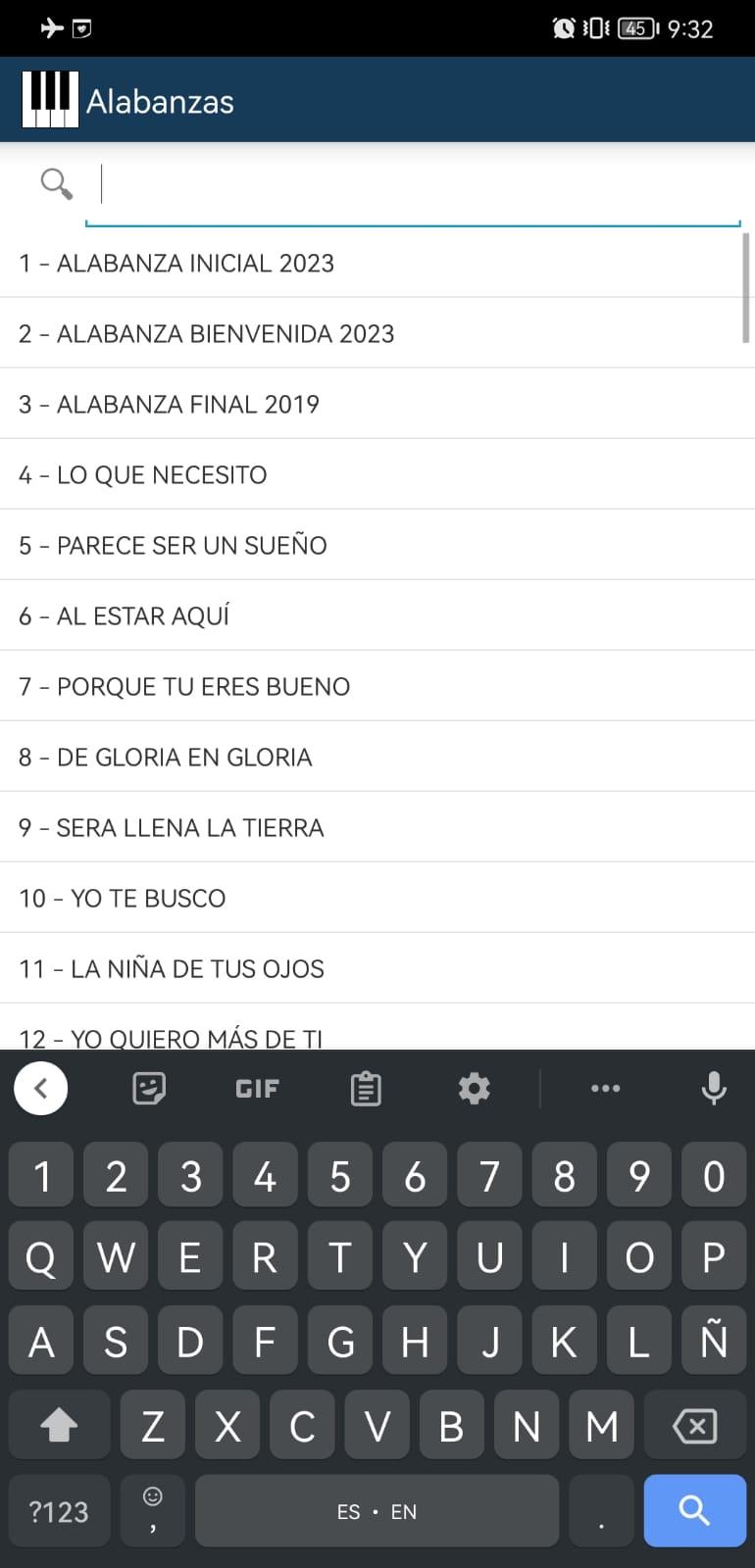Switch keyboard to ?123 symbols
Image resolution: width=755 pixels, height=1568 pixels.
[x=59, y=1511]
